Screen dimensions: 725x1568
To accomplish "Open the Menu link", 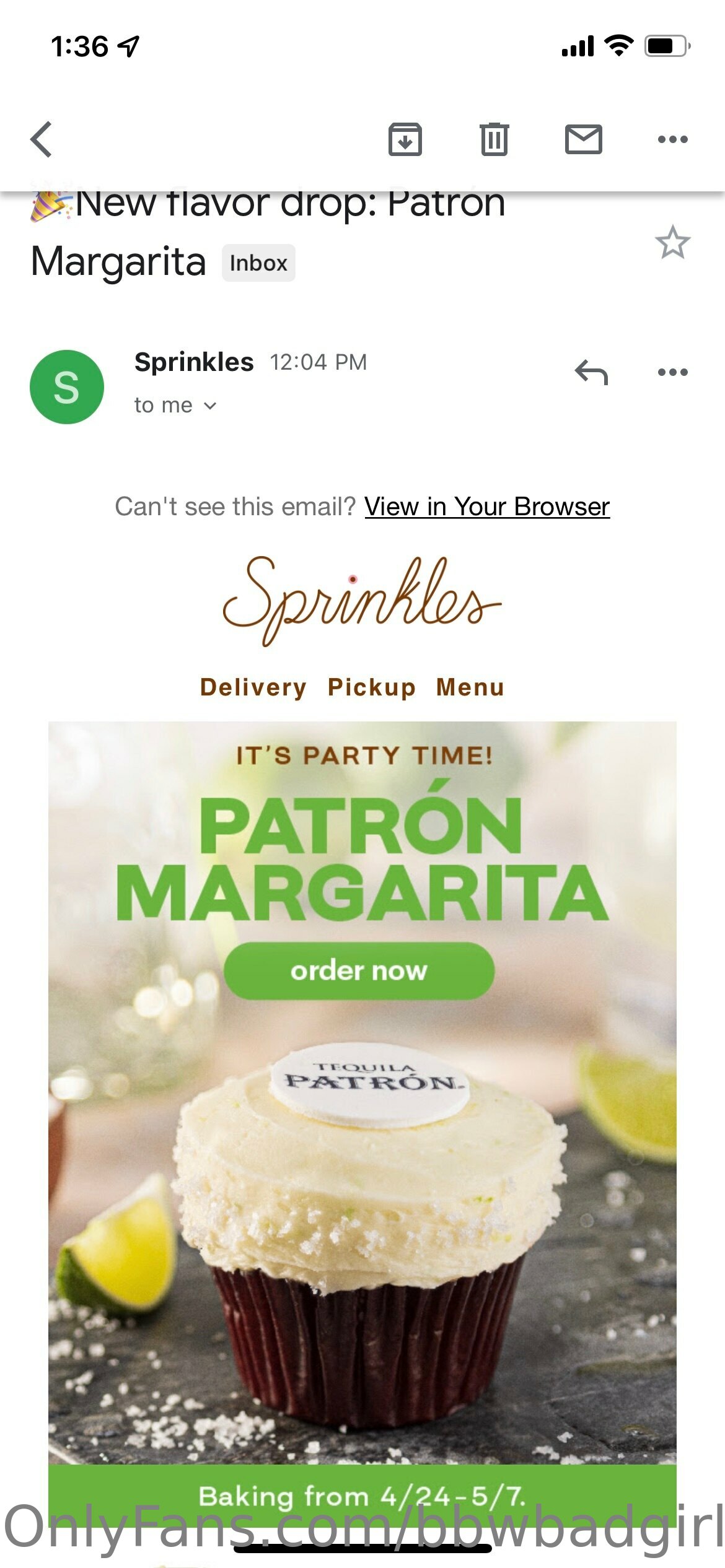I will 470,687.
